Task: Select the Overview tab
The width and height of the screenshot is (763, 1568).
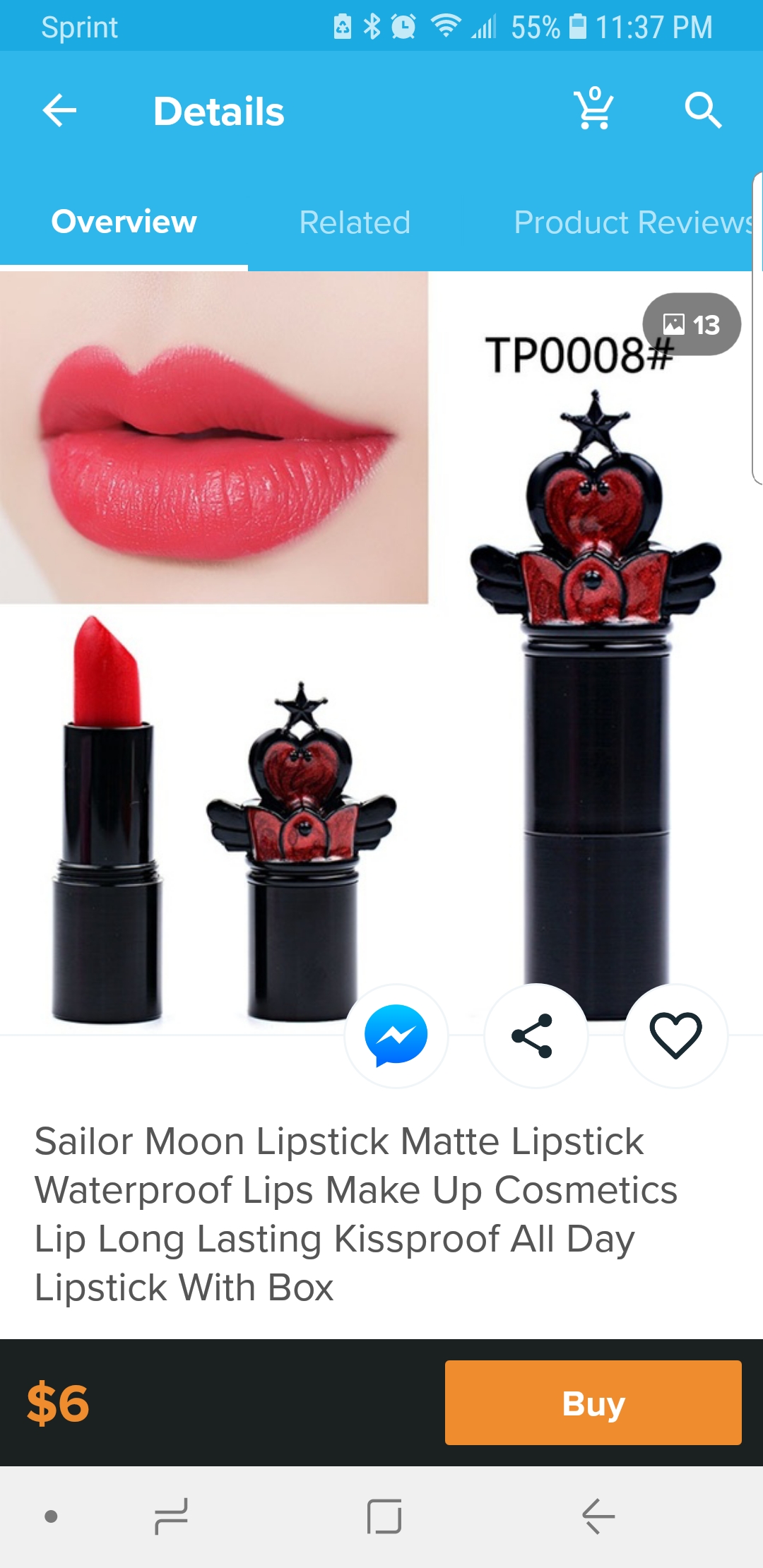Action: [124, 222]
